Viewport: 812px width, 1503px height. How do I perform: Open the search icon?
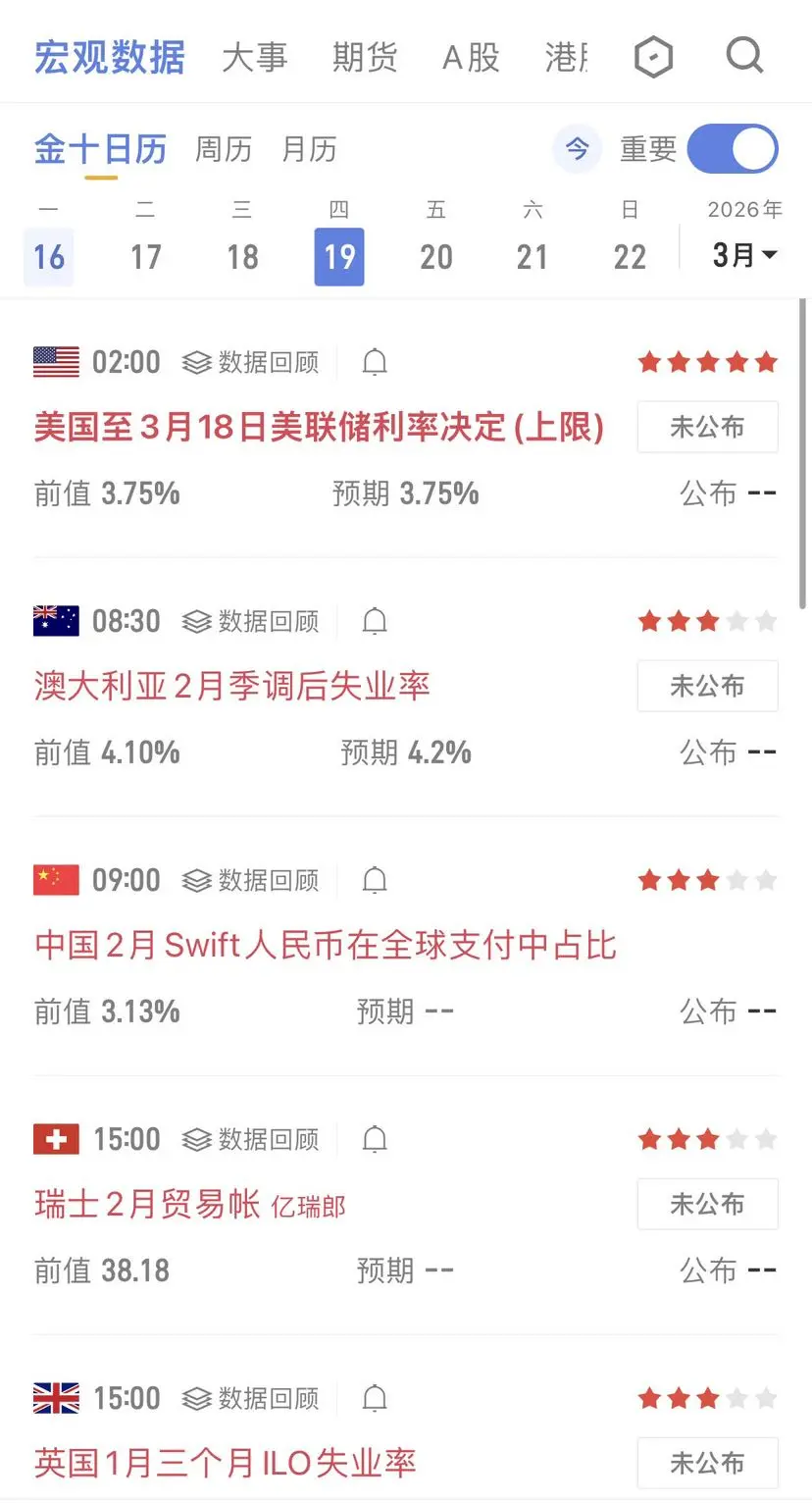[x=743, y=56]
